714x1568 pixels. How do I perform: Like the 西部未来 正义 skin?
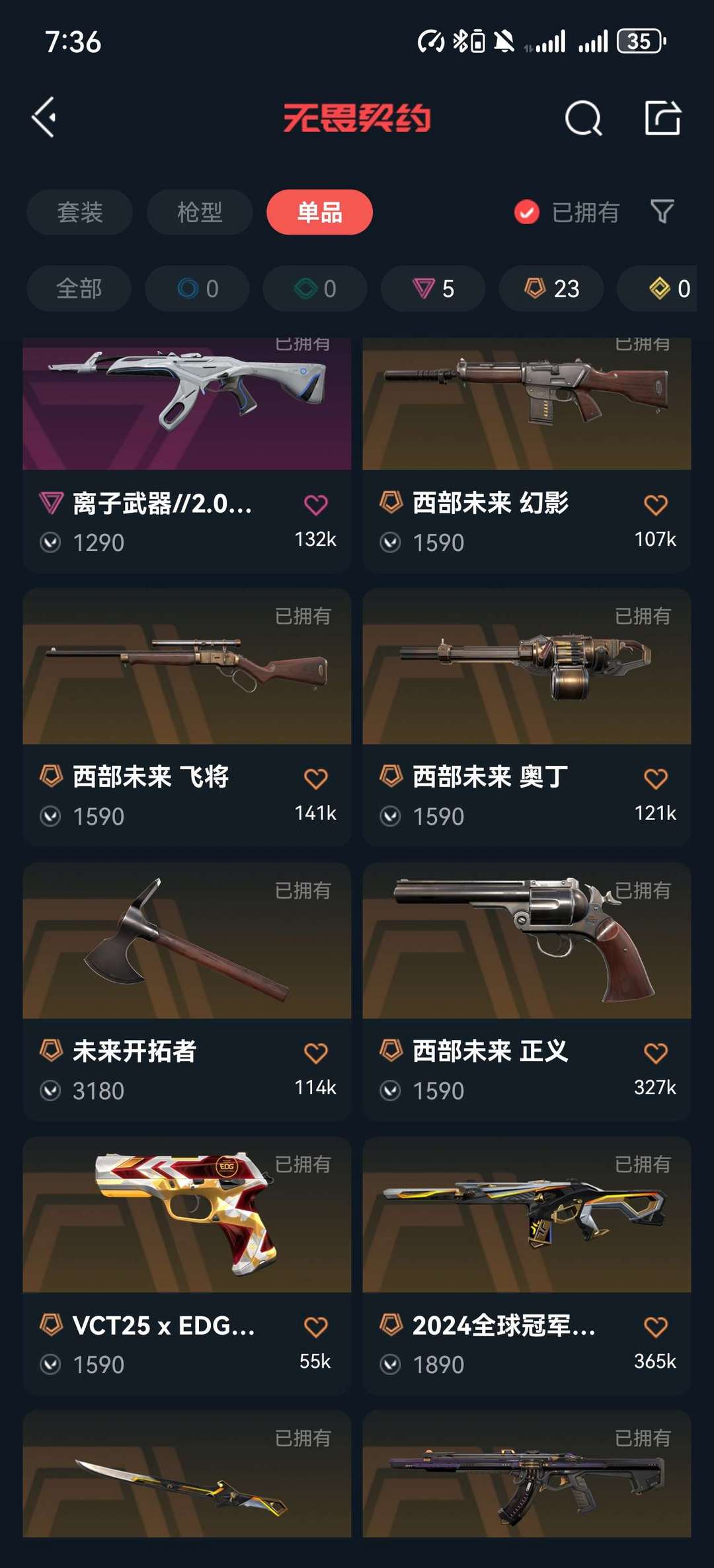click(655, 1053)
